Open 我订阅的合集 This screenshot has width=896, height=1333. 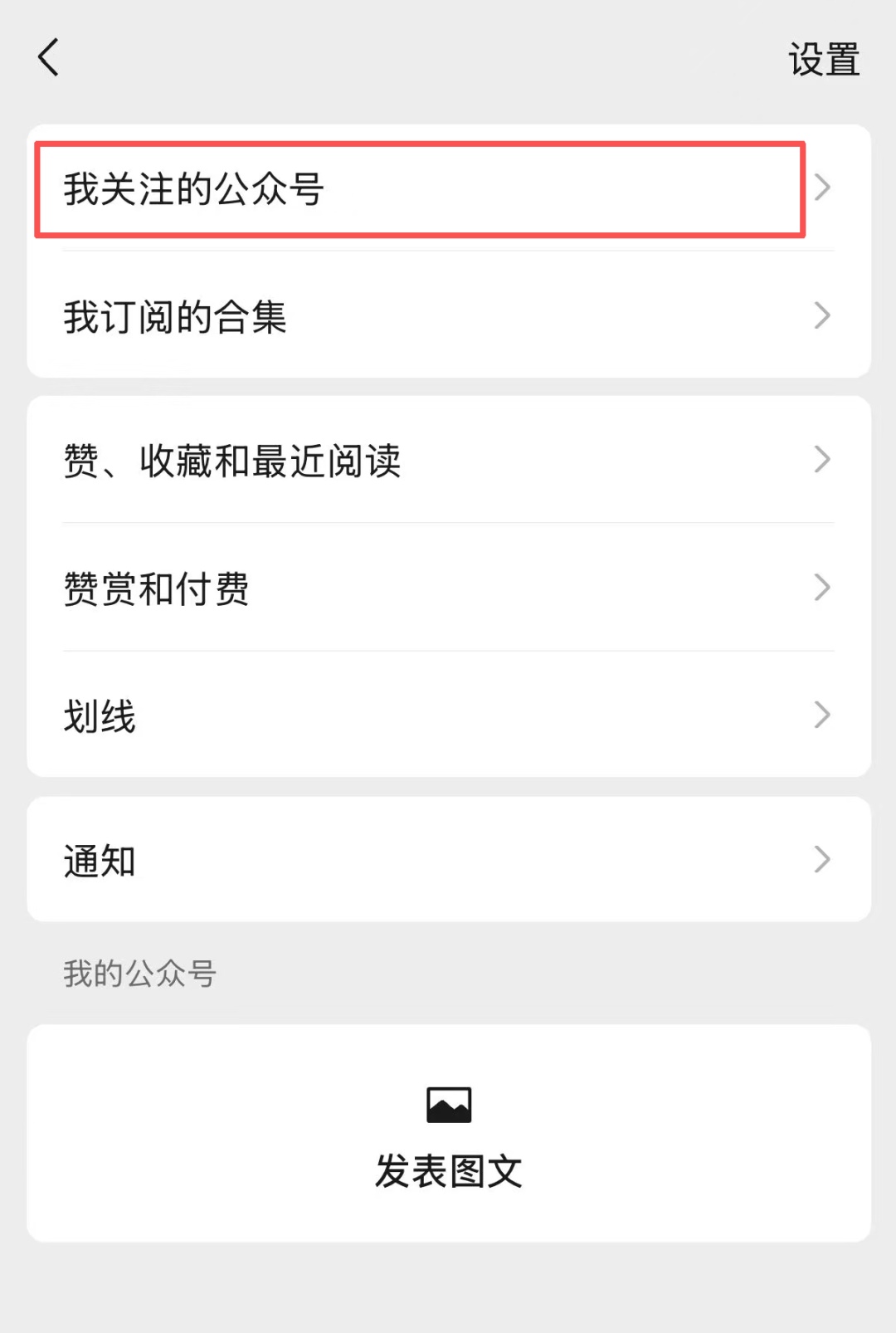click(448, 316)
